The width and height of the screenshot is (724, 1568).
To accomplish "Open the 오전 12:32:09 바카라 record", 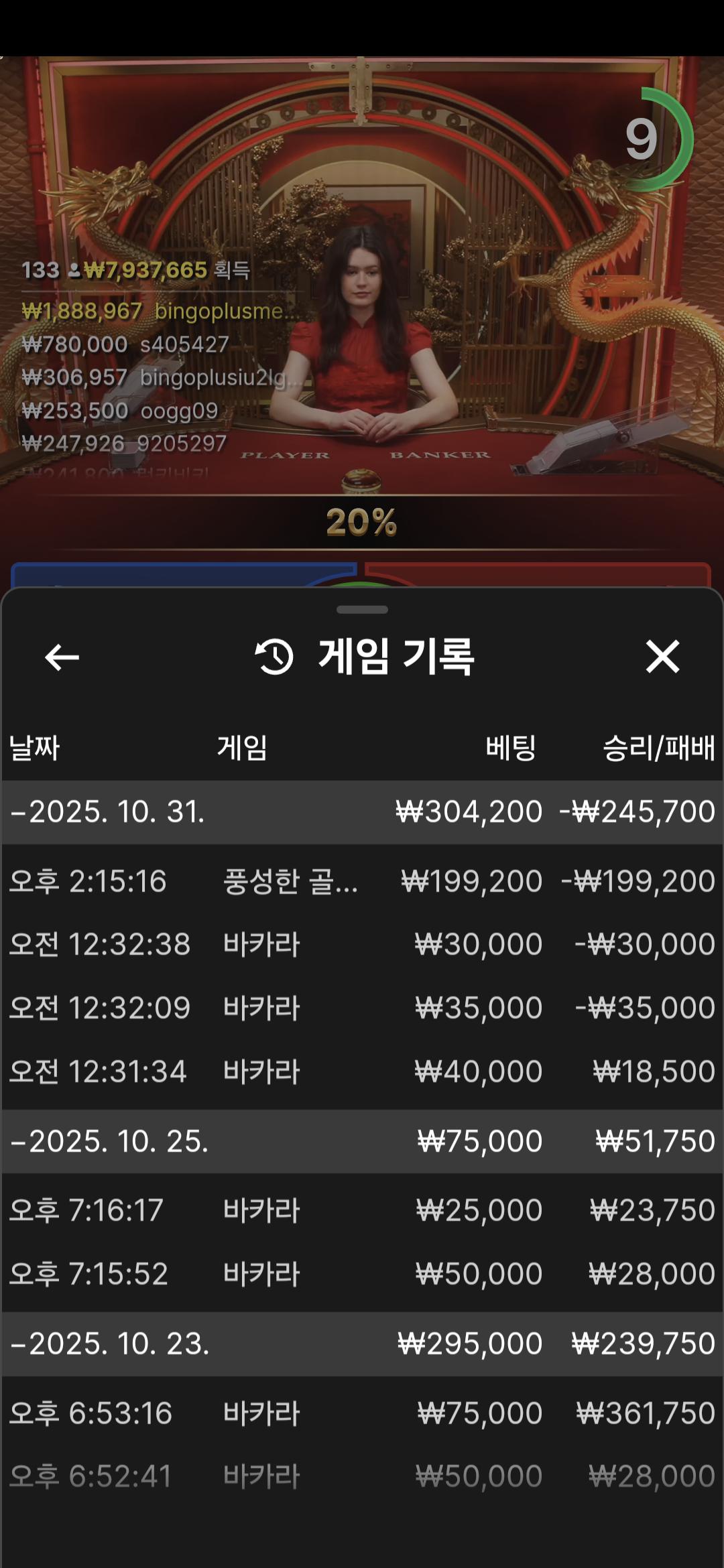I will 362,1008.
